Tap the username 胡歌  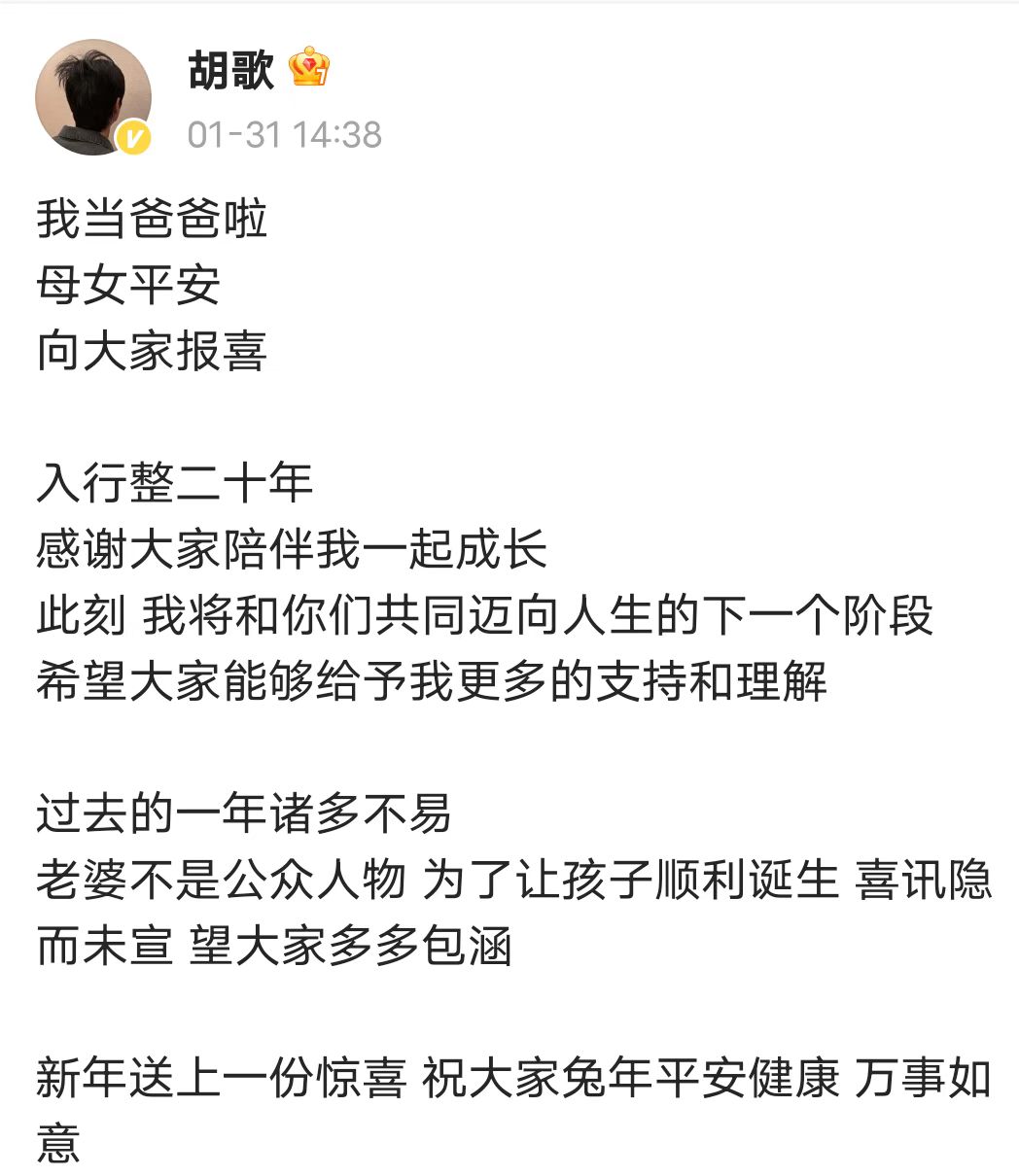[x=231, y=70]
